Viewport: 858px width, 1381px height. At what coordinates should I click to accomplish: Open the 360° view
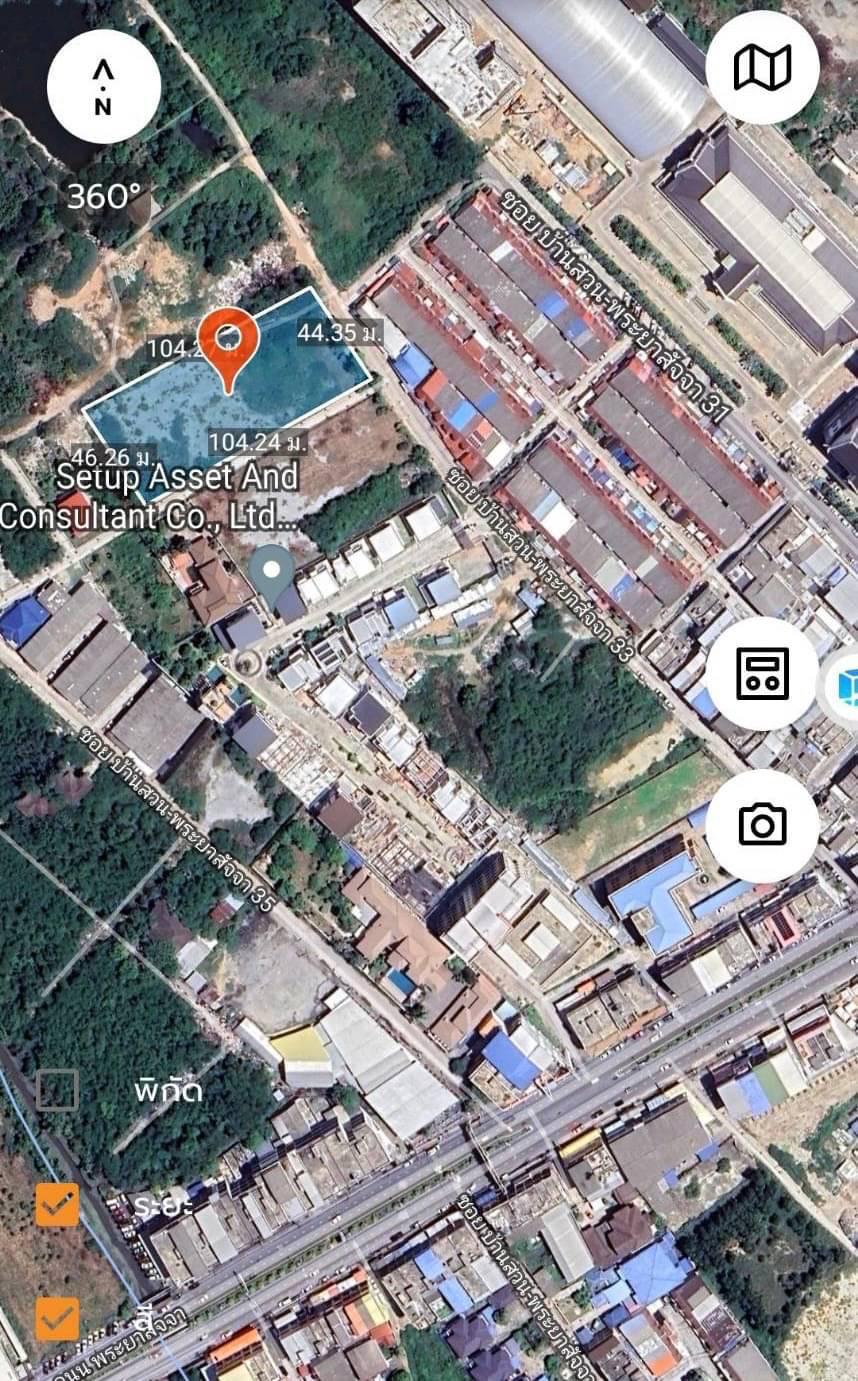103,197
